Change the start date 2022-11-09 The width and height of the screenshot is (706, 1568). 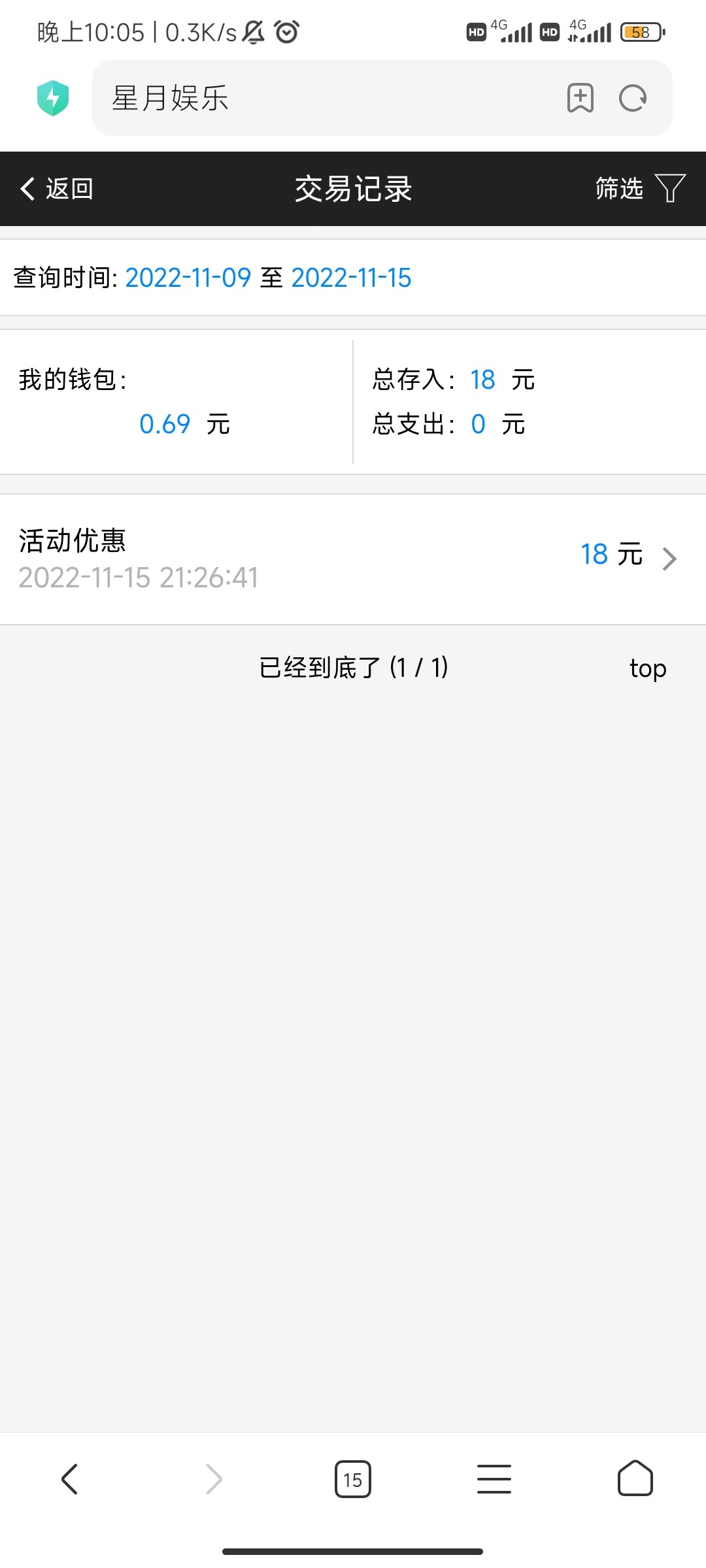(188, 278)
